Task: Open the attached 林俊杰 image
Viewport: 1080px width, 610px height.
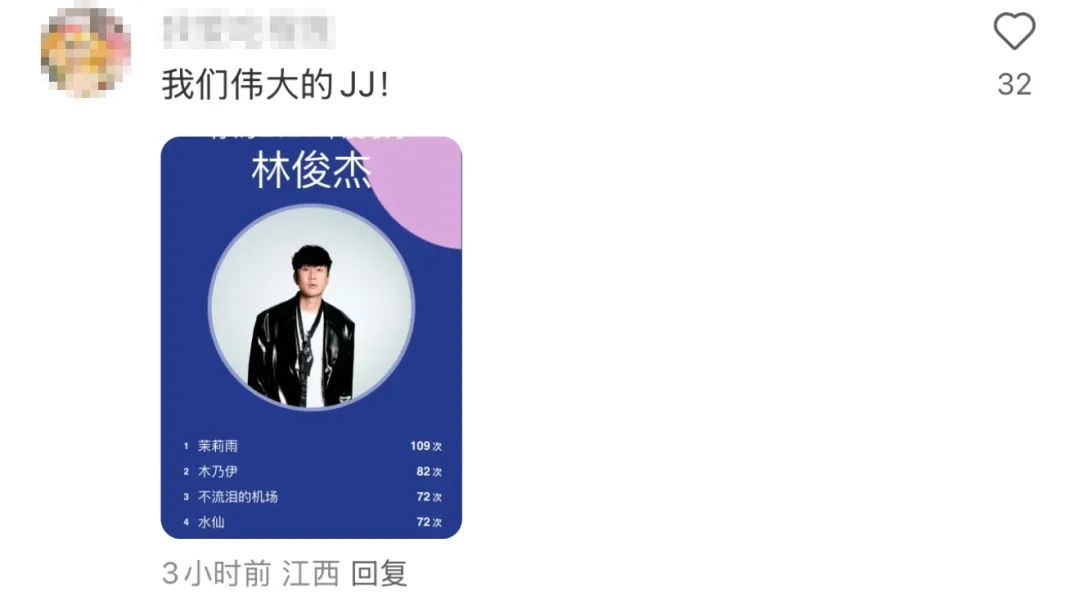Action: 311,337
